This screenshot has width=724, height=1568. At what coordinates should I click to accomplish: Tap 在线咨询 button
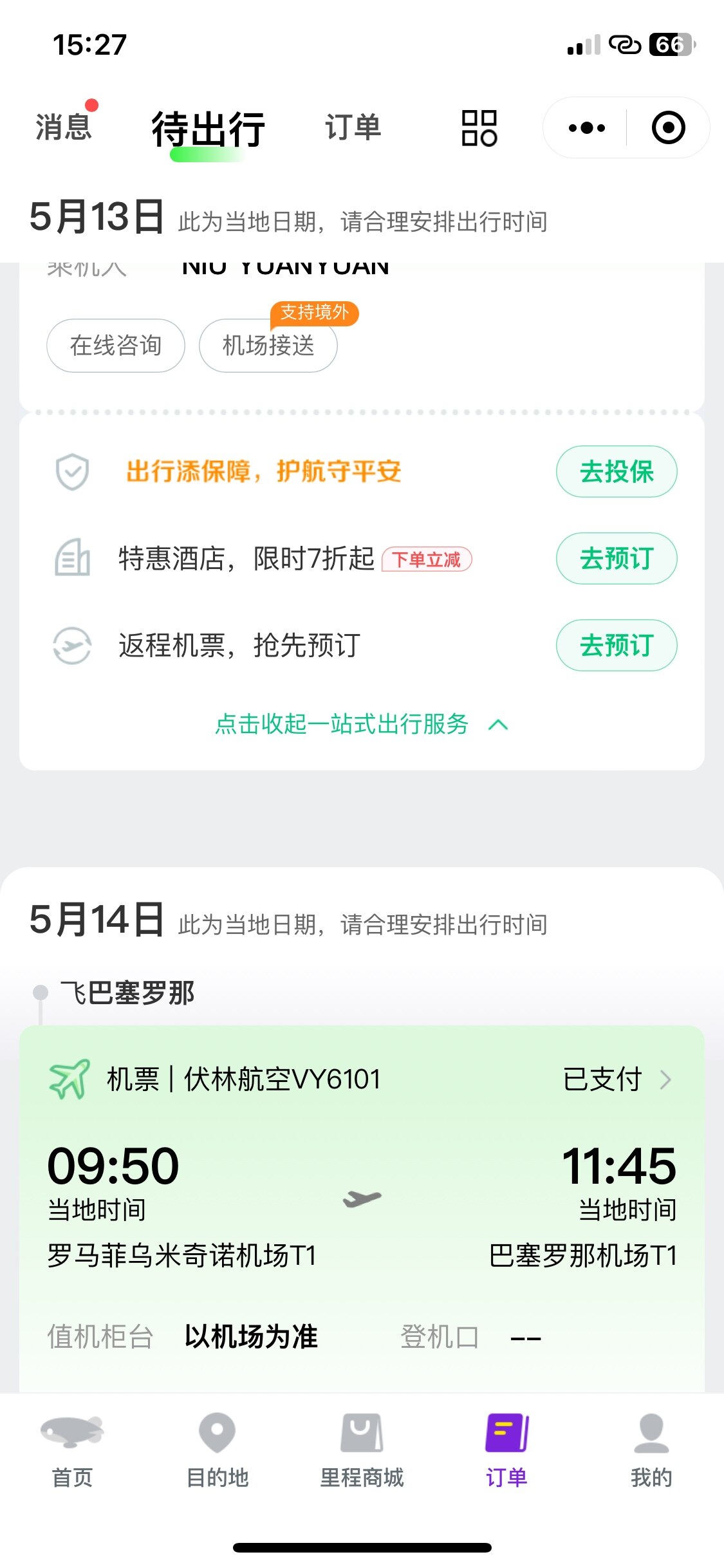pyautogui.click(x=116, y=346)
